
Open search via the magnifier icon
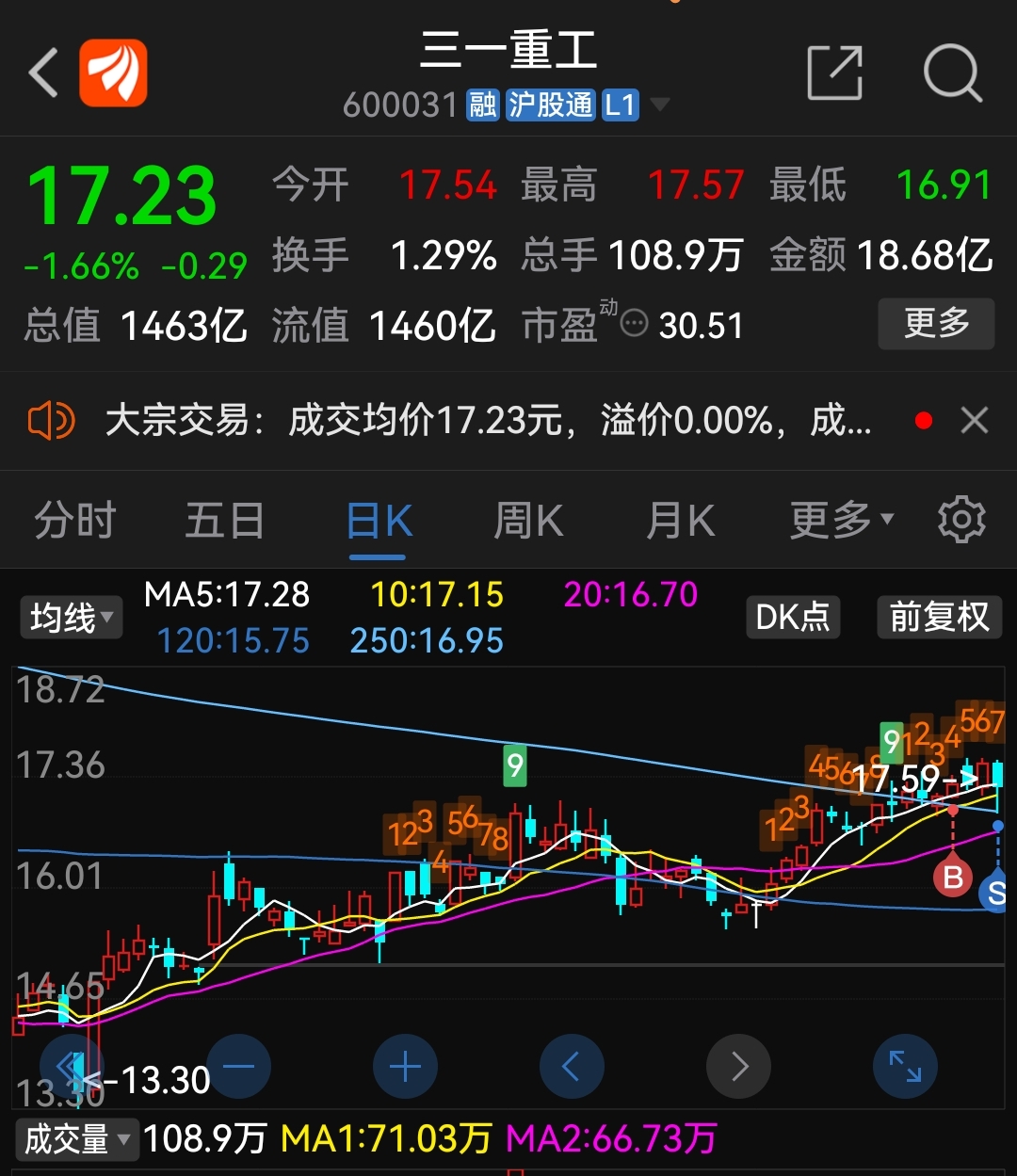[953, 74]
